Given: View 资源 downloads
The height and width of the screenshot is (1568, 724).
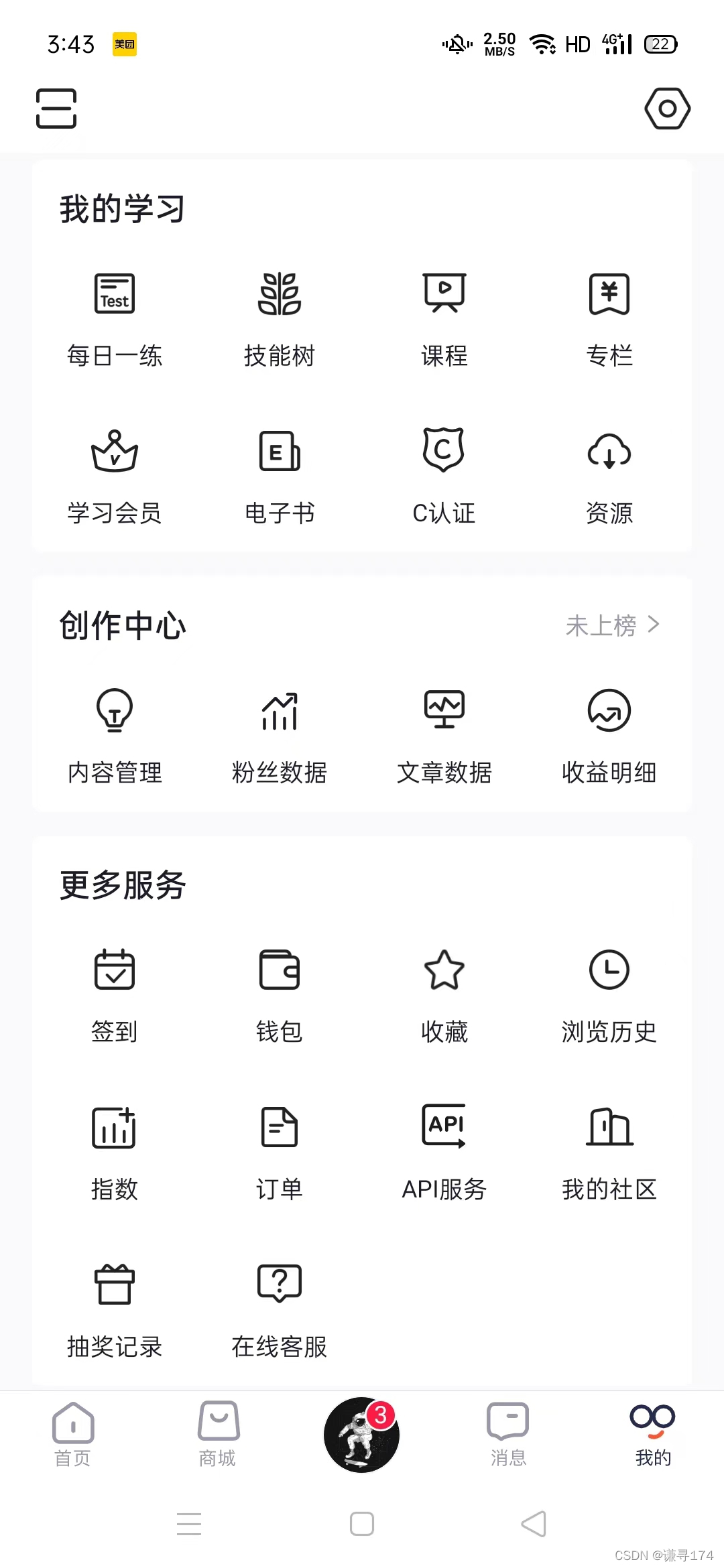Looking at the screenshot, I should click(x=609, y=476).
